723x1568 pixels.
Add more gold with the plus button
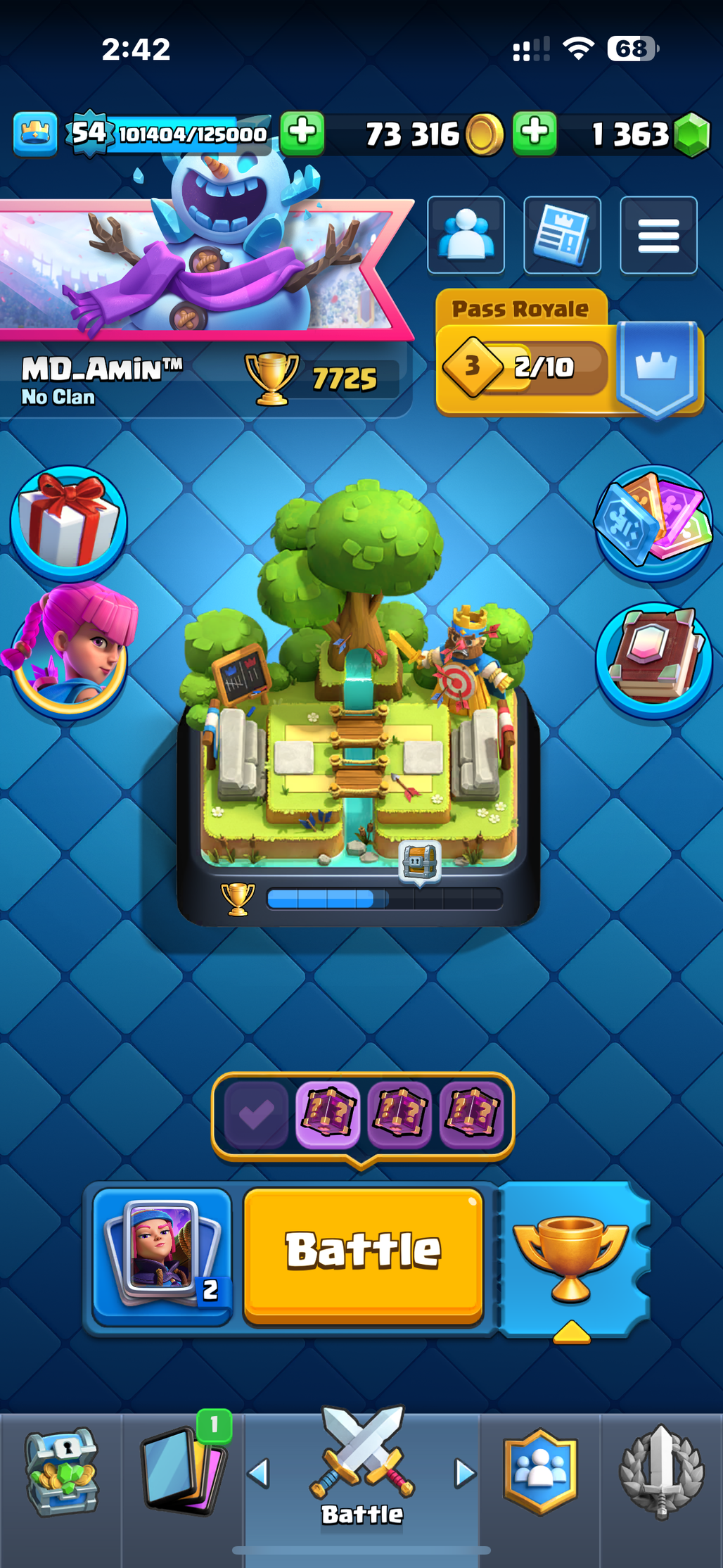pyautogui.click(x=535, y=132)
